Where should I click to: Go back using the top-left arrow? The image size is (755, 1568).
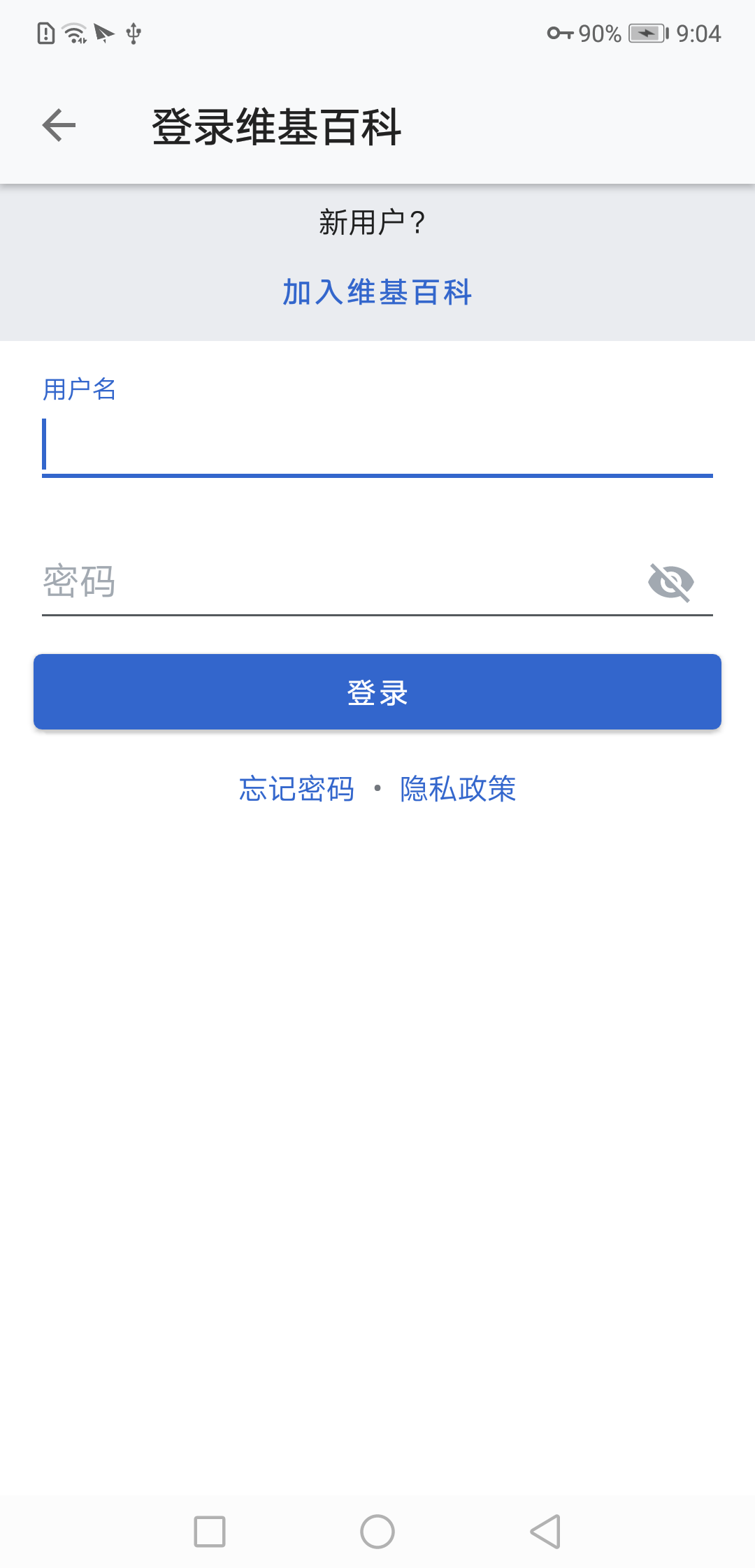click(x=59, y=126)
